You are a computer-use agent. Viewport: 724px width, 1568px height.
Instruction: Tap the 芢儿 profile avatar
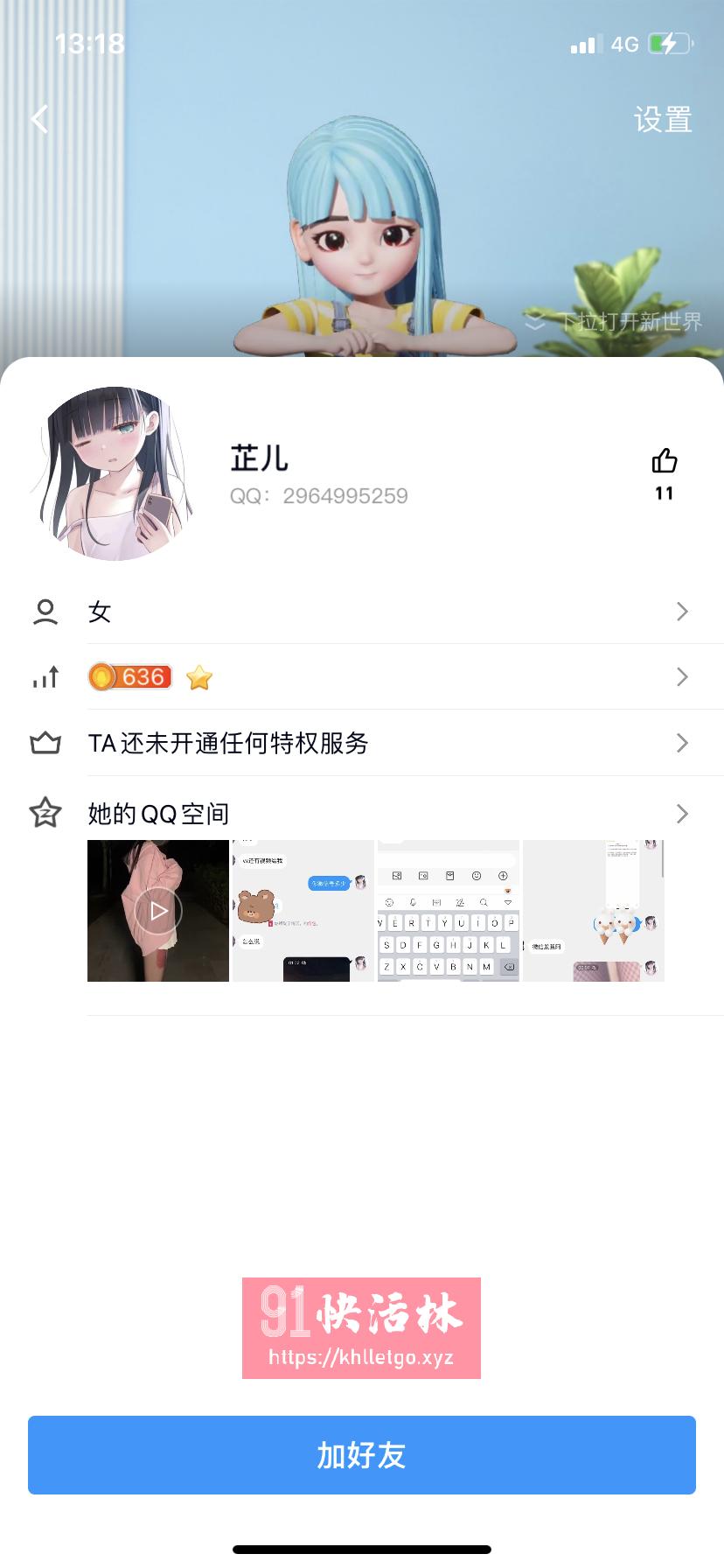114,472
